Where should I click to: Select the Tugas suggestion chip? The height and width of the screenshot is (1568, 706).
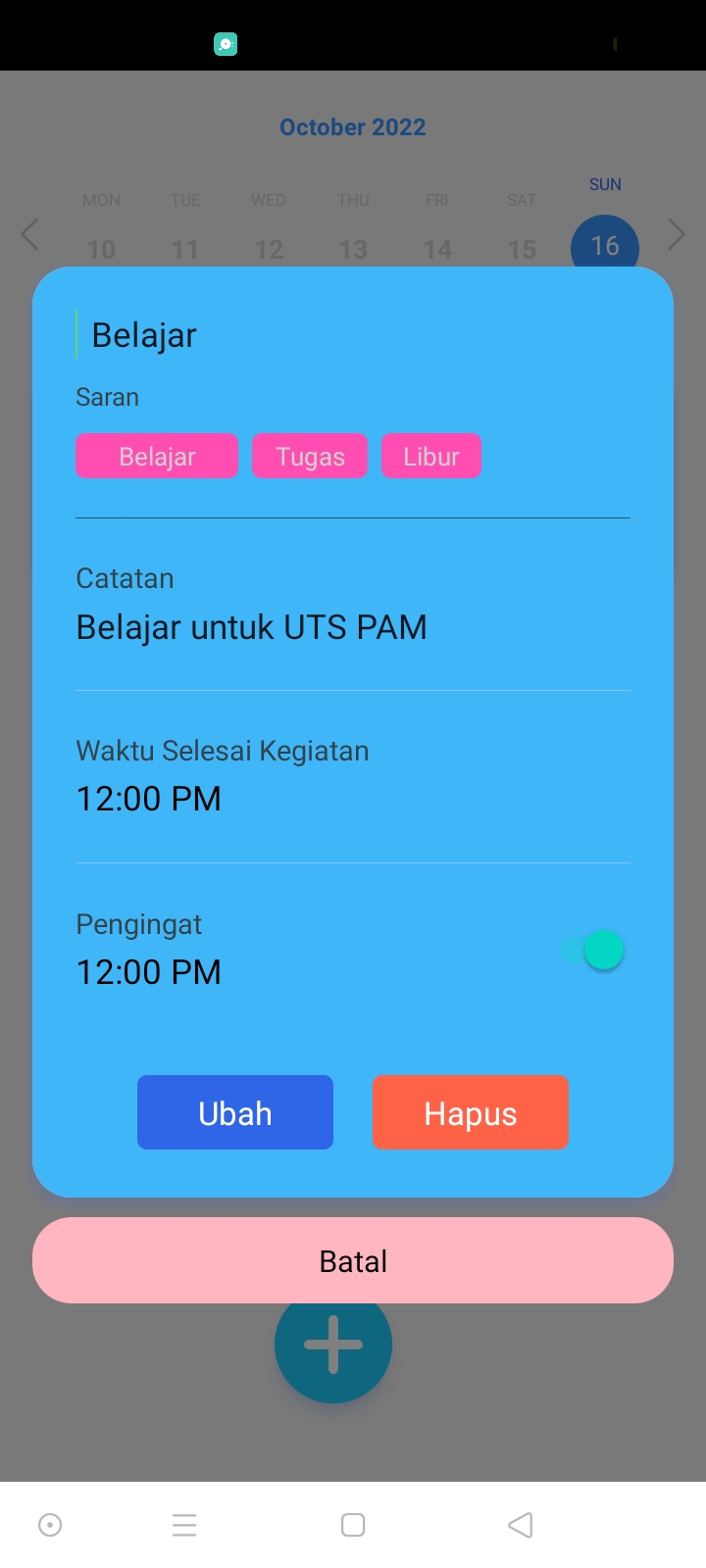[x=310, y=457]
